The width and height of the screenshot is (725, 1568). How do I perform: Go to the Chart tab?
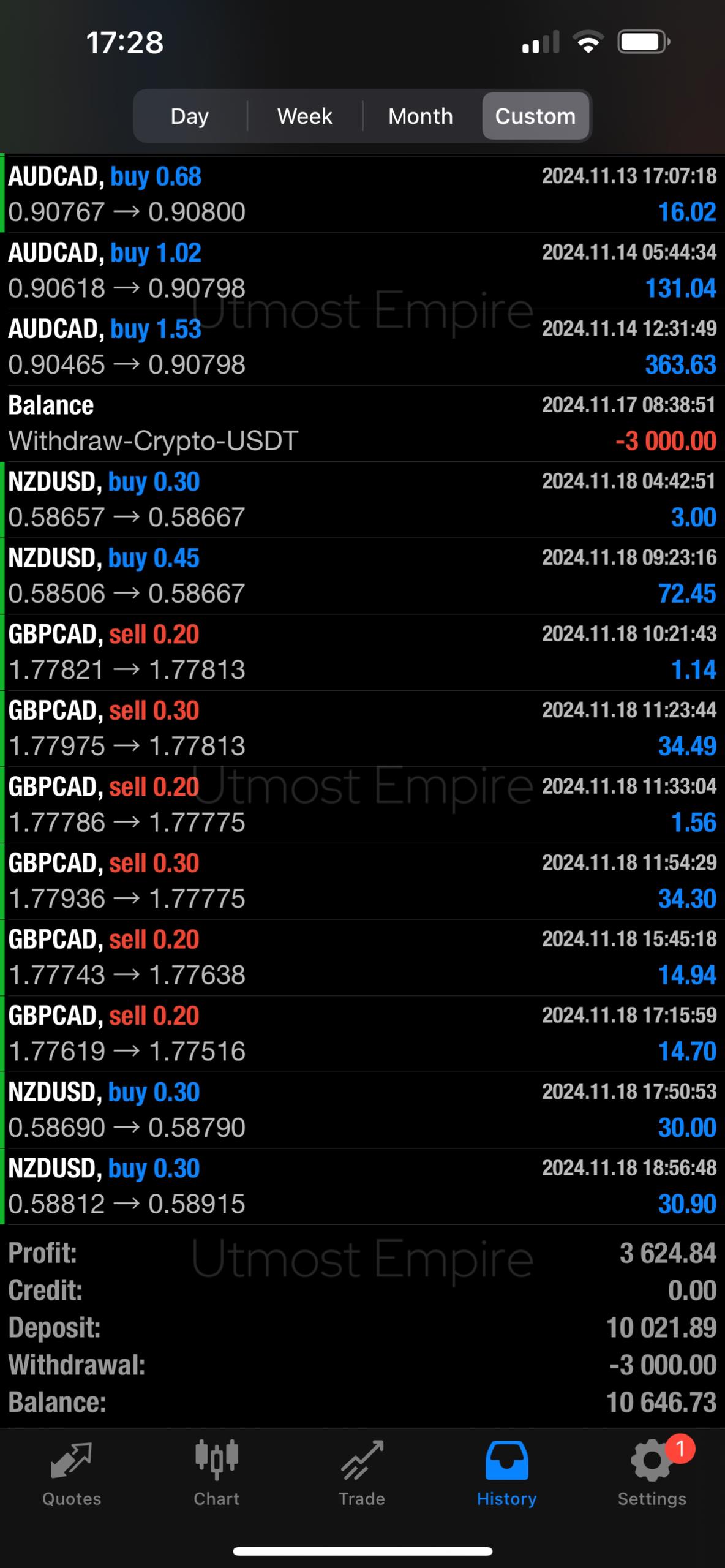point(217,1474)
